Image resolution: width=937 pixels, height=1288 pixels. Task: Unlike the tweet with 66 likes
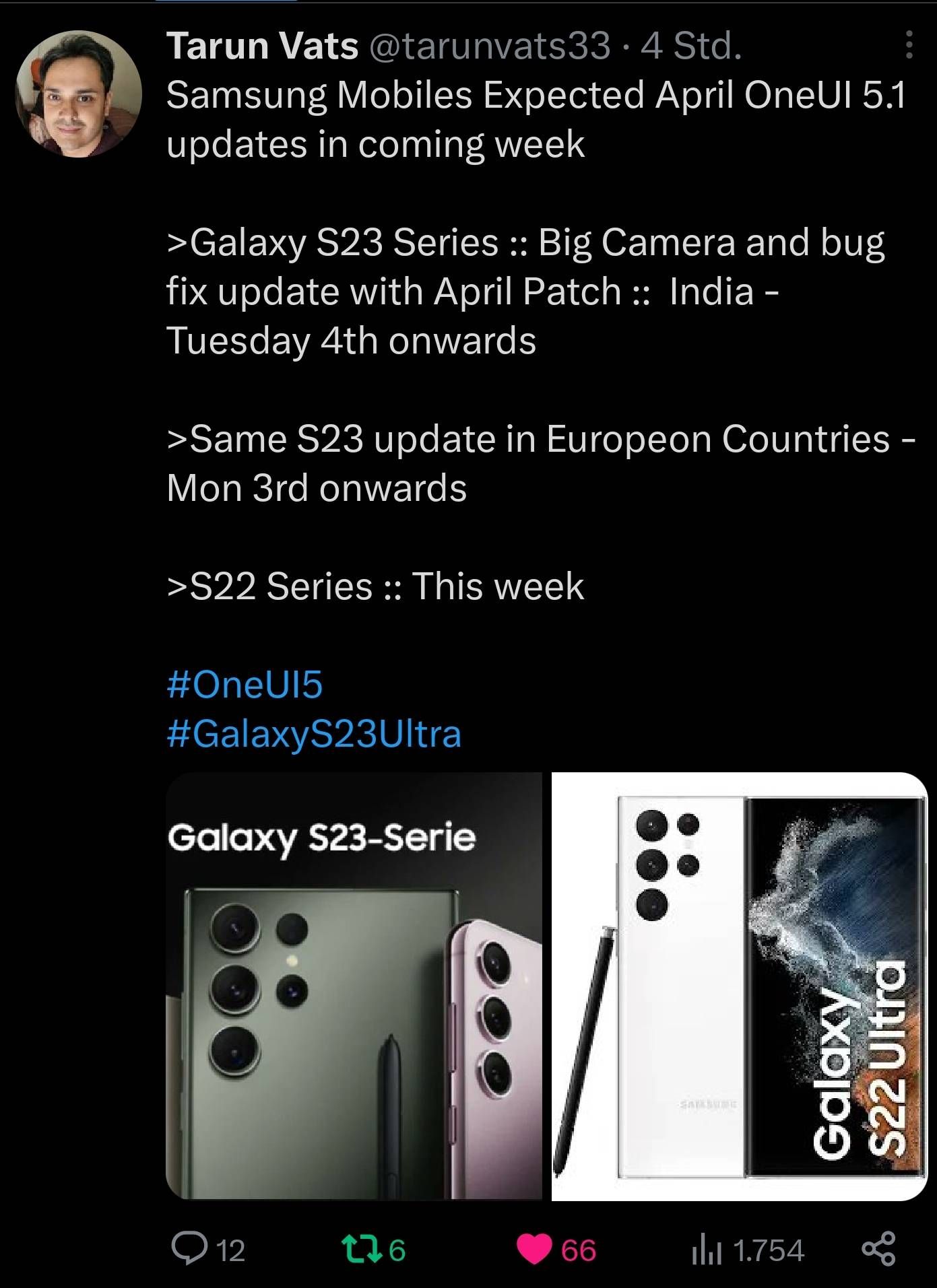tap(535, 1250)
